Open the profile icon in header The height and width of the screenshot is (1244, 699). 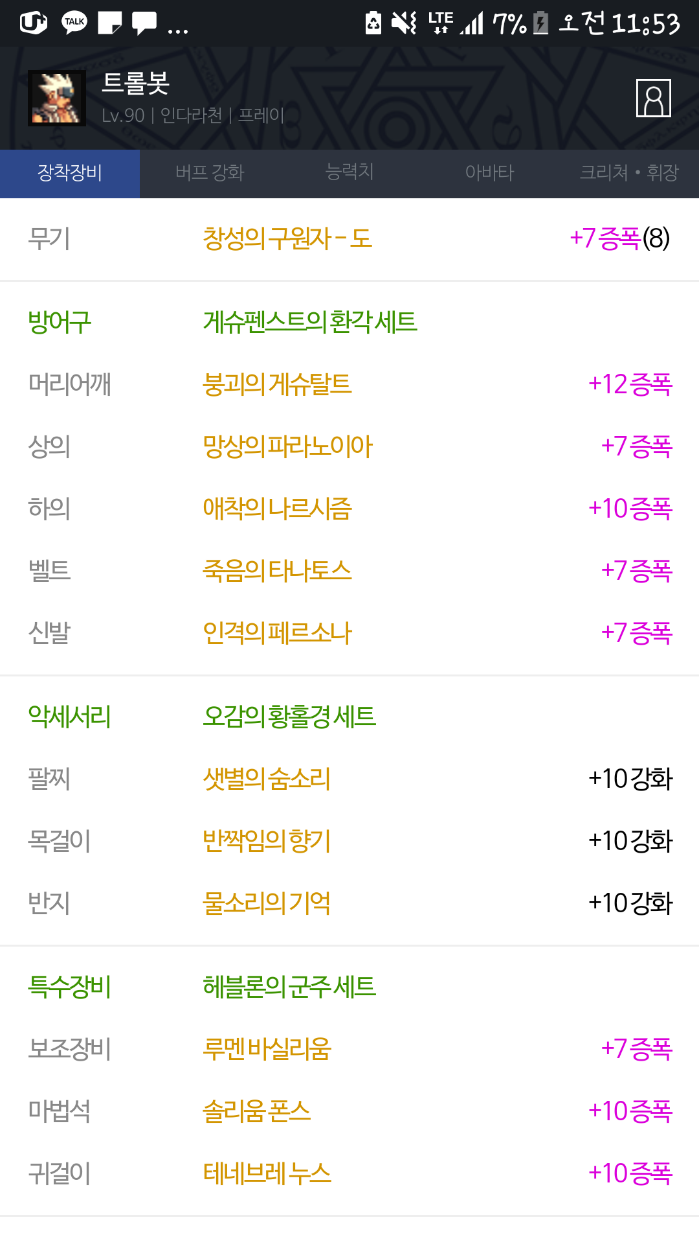(x=653, y=97)
